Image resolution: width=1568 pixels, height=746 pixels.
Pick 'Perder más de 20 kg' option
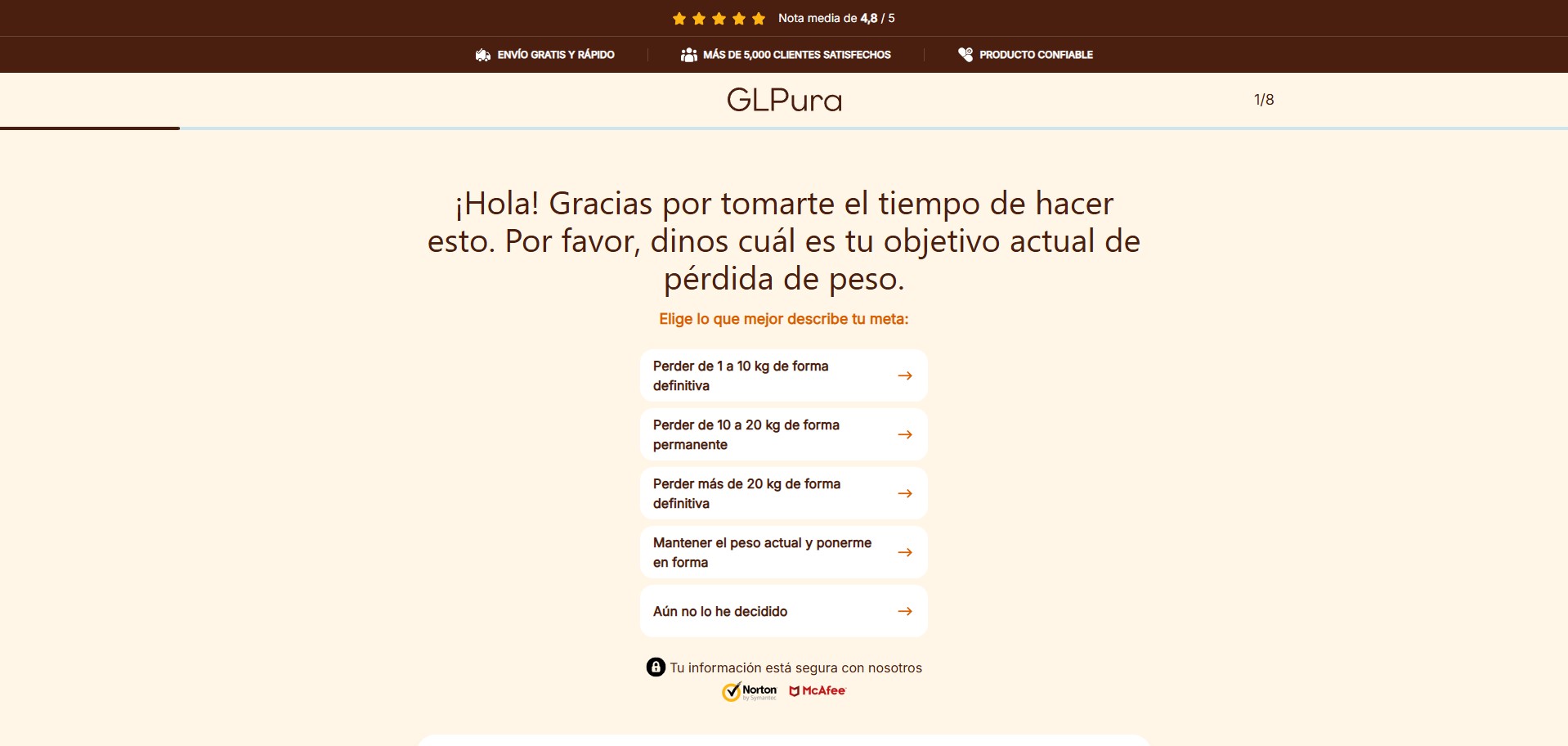pos(782,493)
